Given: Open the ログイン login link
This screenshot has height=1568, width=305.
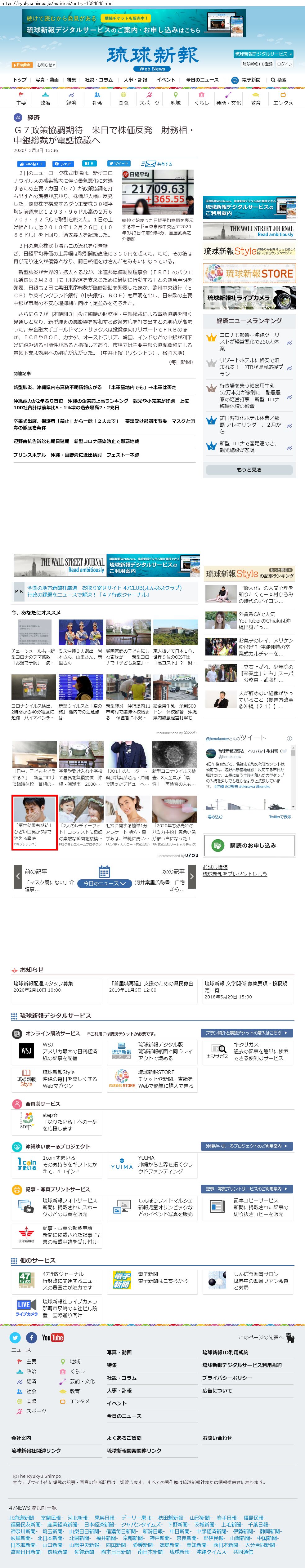Looking at the screenshot, I should [x=284, y=64].
